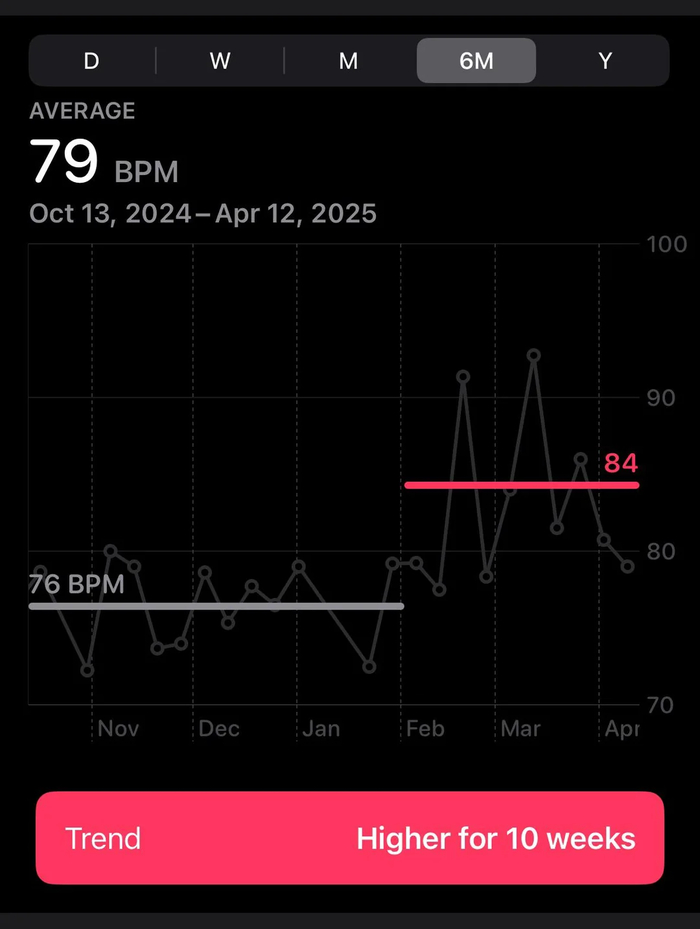The image size is (700, 929).
Task: Show the M monthly range
Action: click(x=348, y=61)
